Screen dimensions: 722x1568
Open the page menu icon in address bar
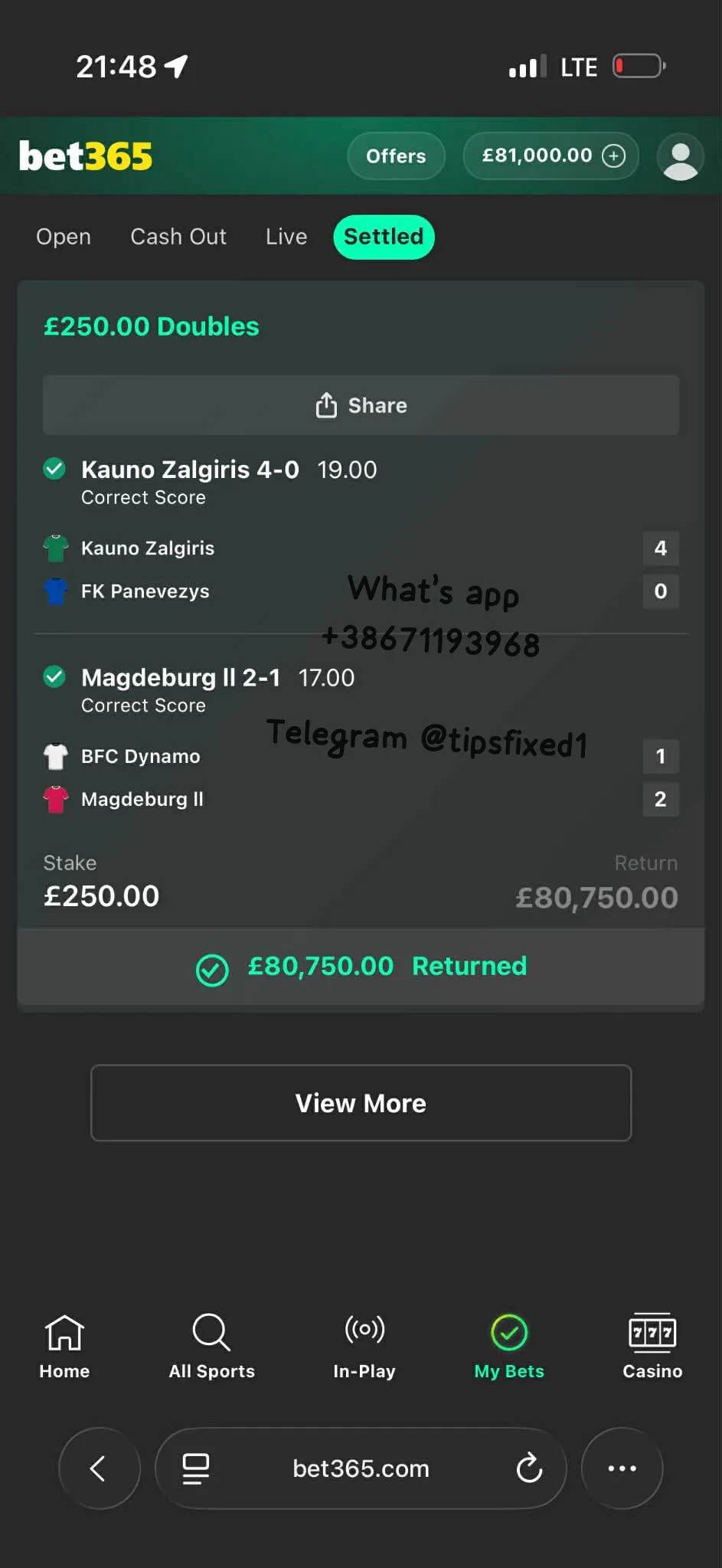pyautogui.click(x=196, y=1468)
